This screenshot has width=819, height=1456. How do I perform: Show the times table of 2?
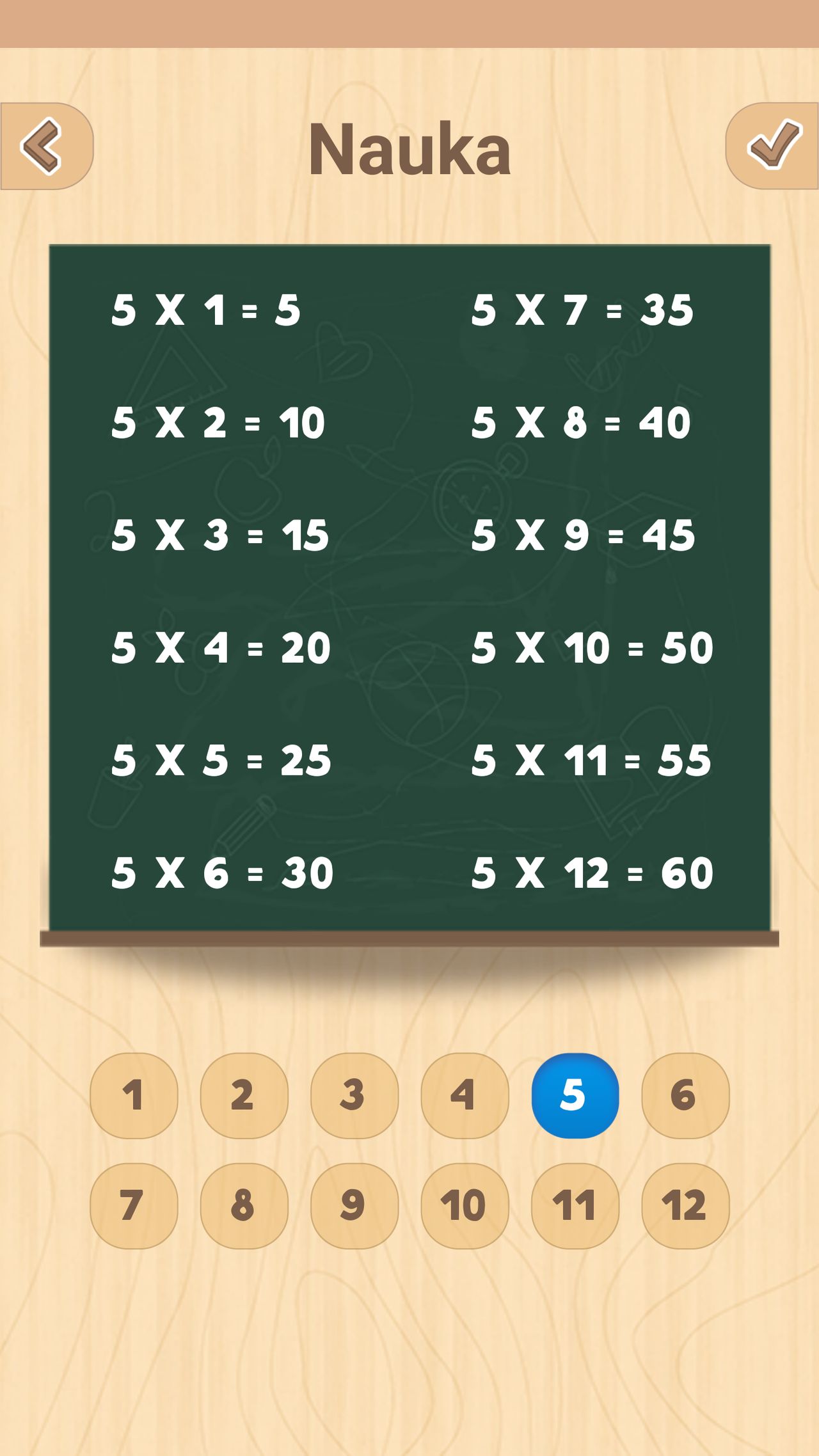click(x=244, y=1095)
